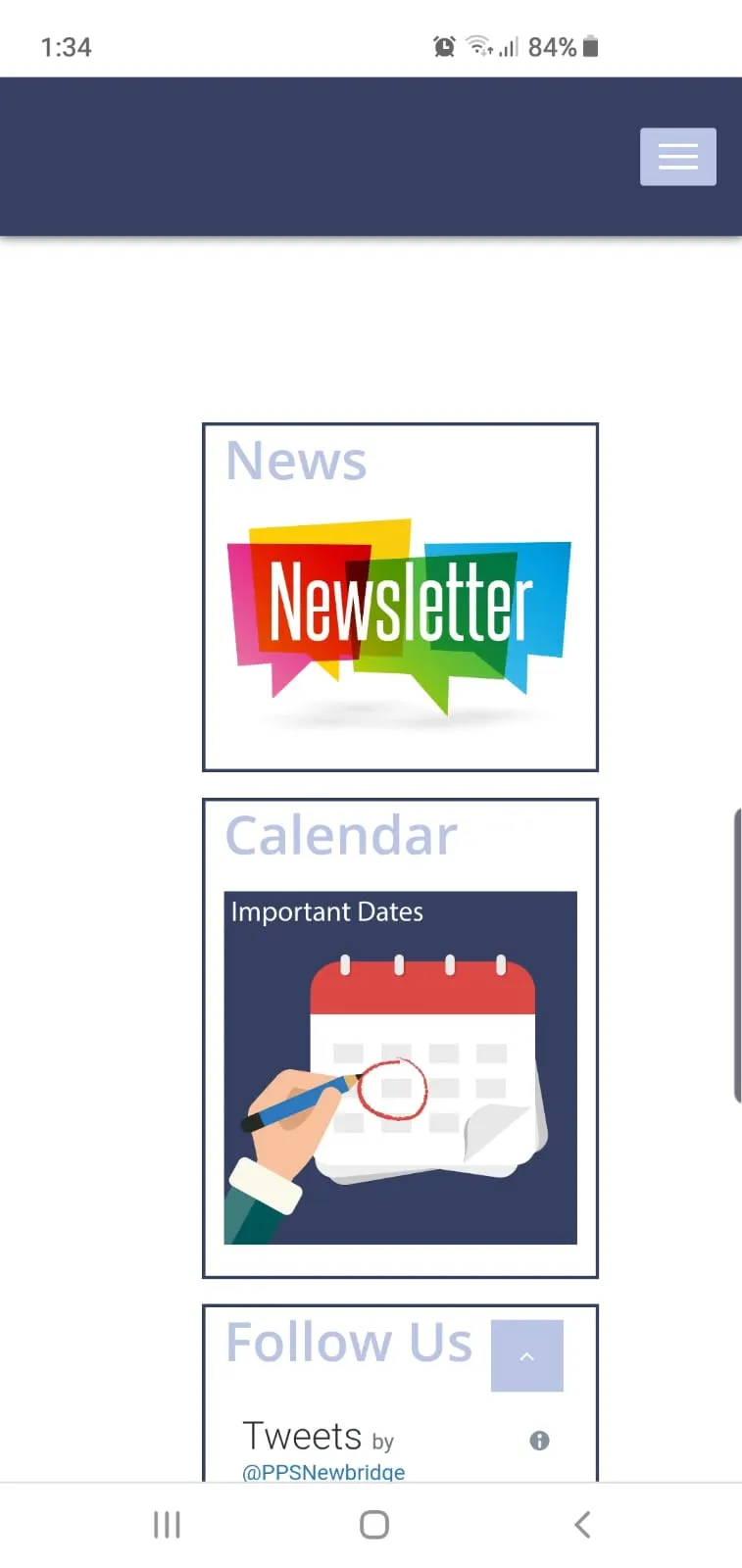Open the @PPSNewbridge Twitter profile link

click(x=323, y=1471)
